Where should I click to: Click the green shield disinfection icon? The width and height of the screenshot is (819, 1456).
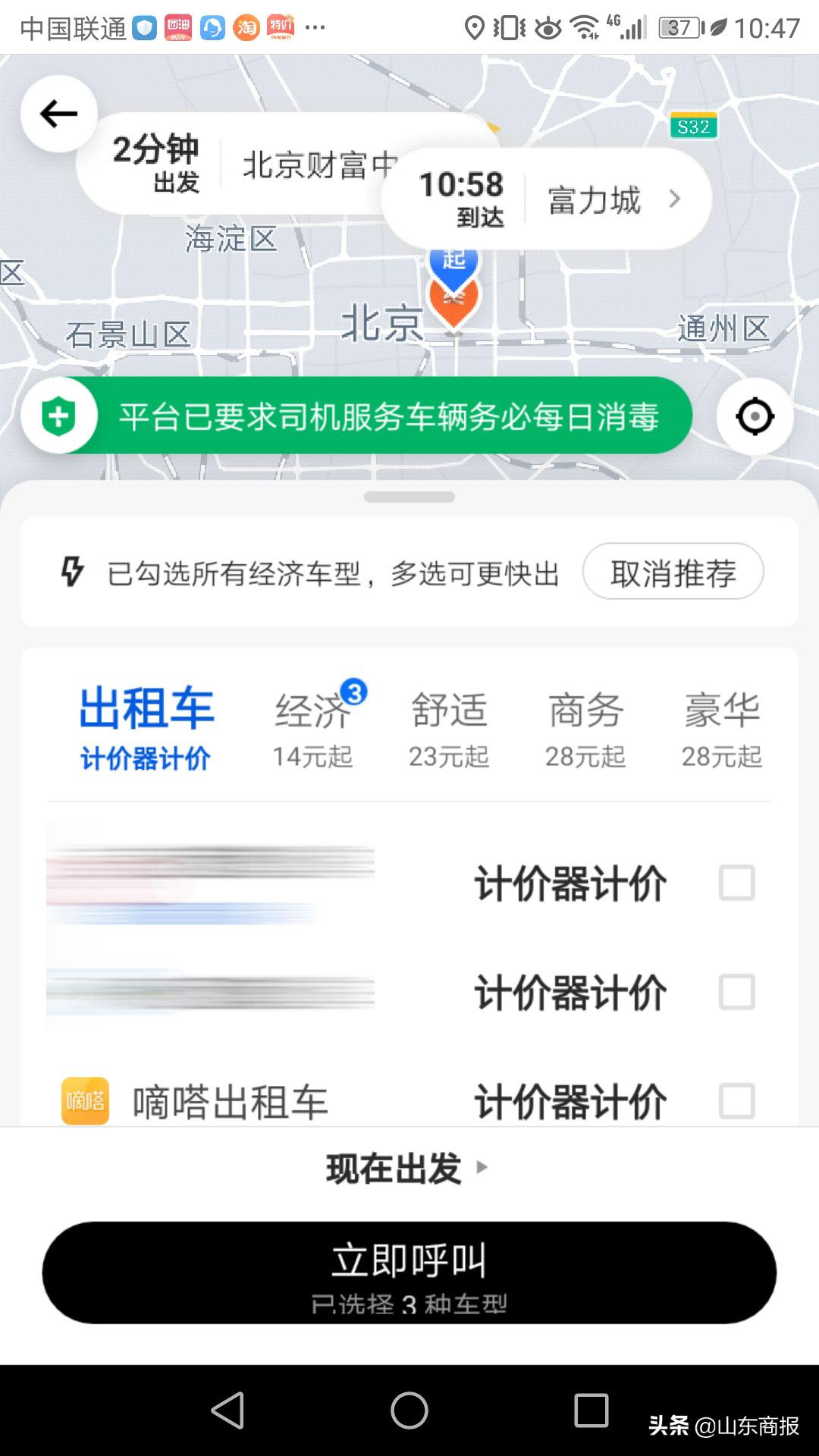coord(61,414)
